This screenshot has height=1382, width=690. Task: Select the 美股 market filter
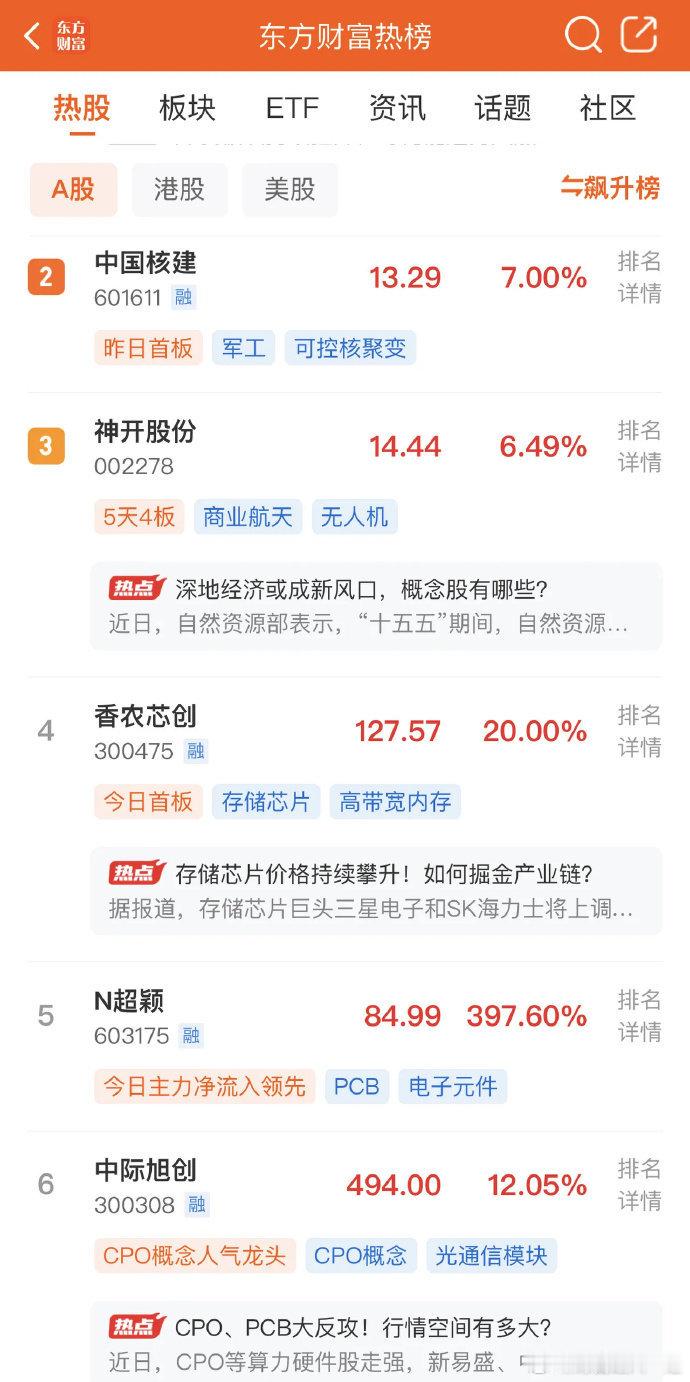click(x=289, y=189)
